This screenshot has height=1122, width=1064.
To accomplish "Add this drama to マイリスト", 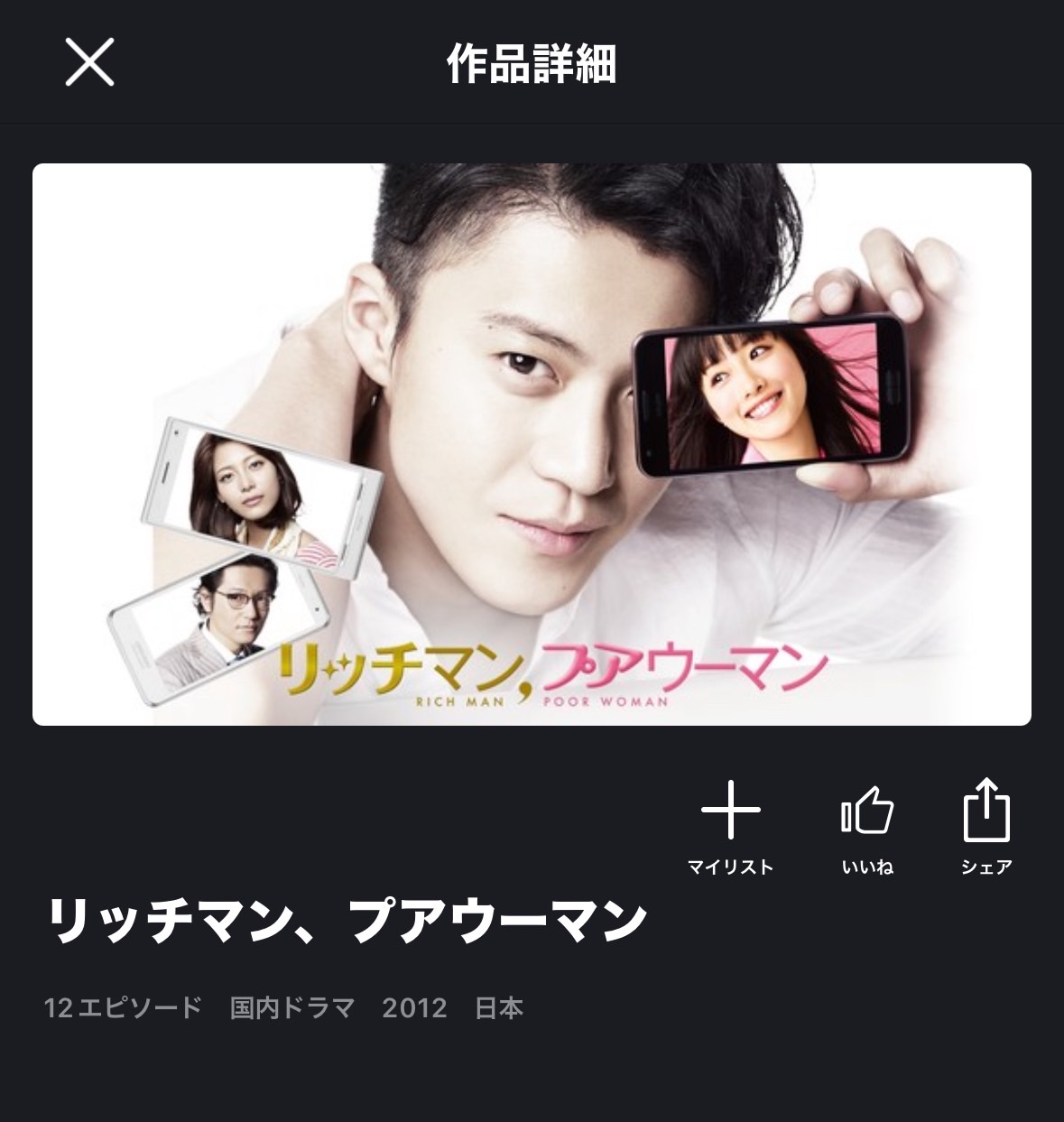I will 730,823.
